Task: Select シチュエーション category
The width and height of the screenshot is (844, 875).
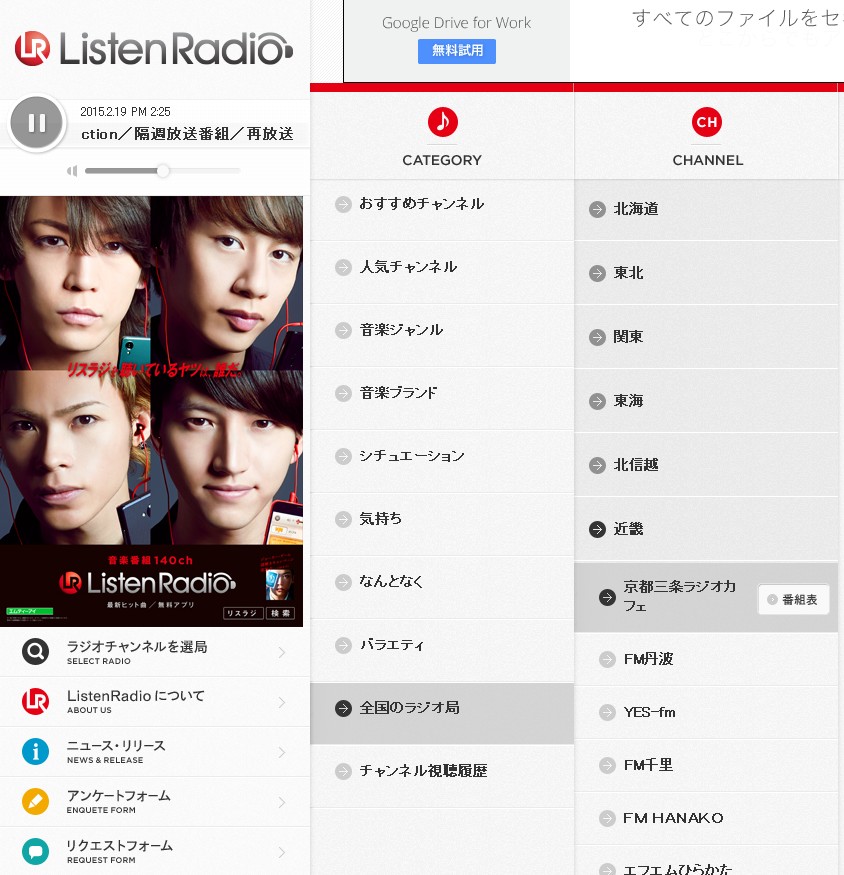Action: [442, 456]
